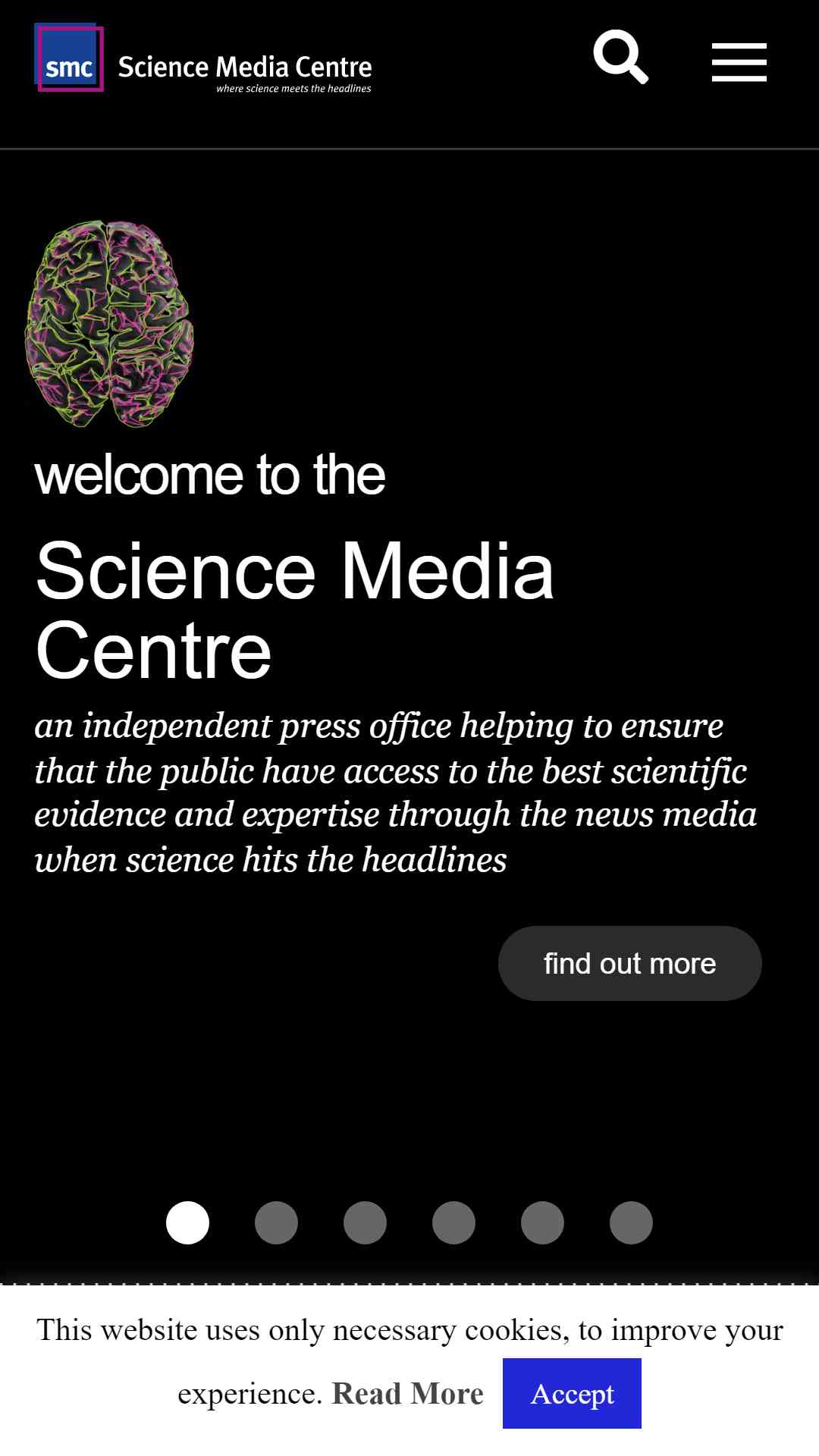819x1456 pixels.
Task: Go to the sixth carousel slide
Action: [x=631, y=1222]
